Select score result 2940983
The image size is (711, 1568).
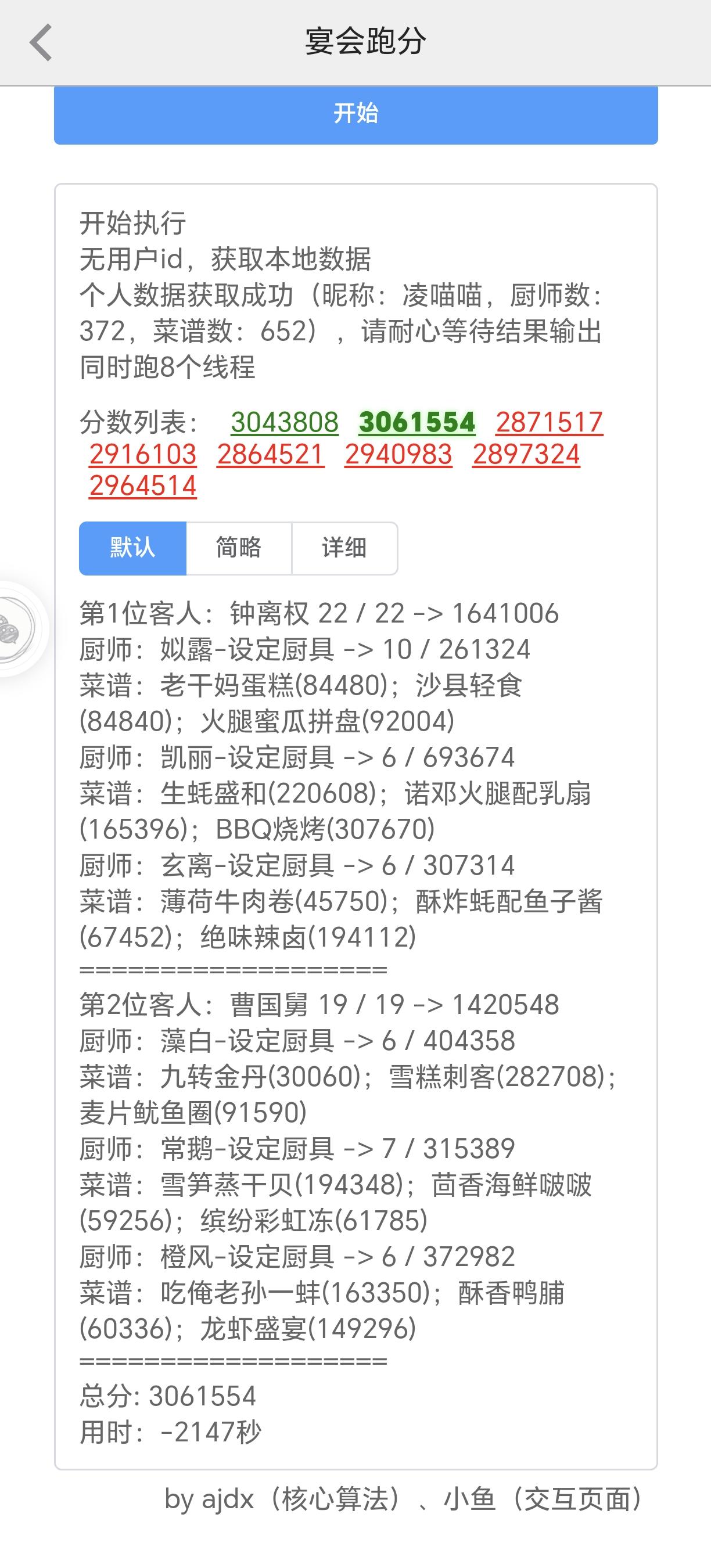pos(398,454)
